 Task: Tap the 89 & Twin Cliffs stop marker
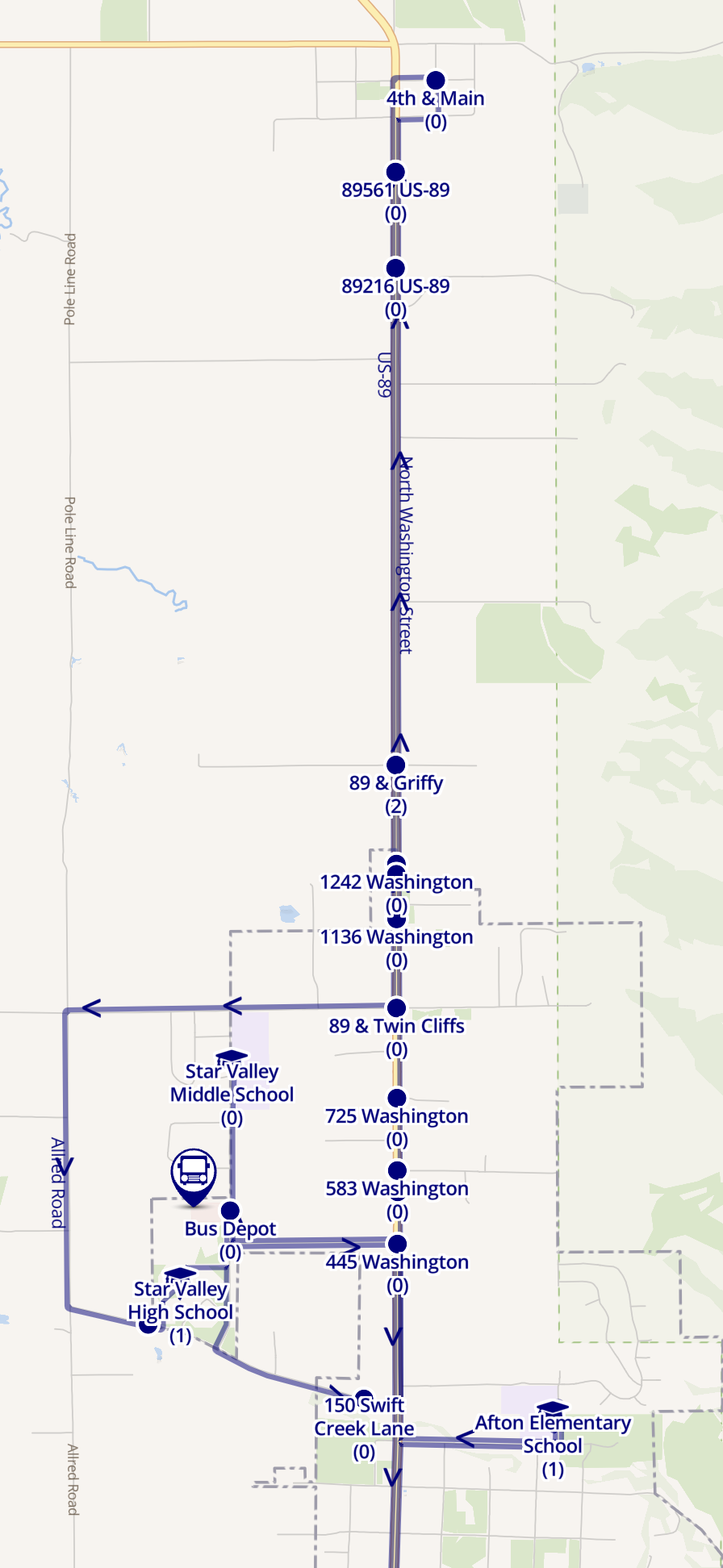396,1007
